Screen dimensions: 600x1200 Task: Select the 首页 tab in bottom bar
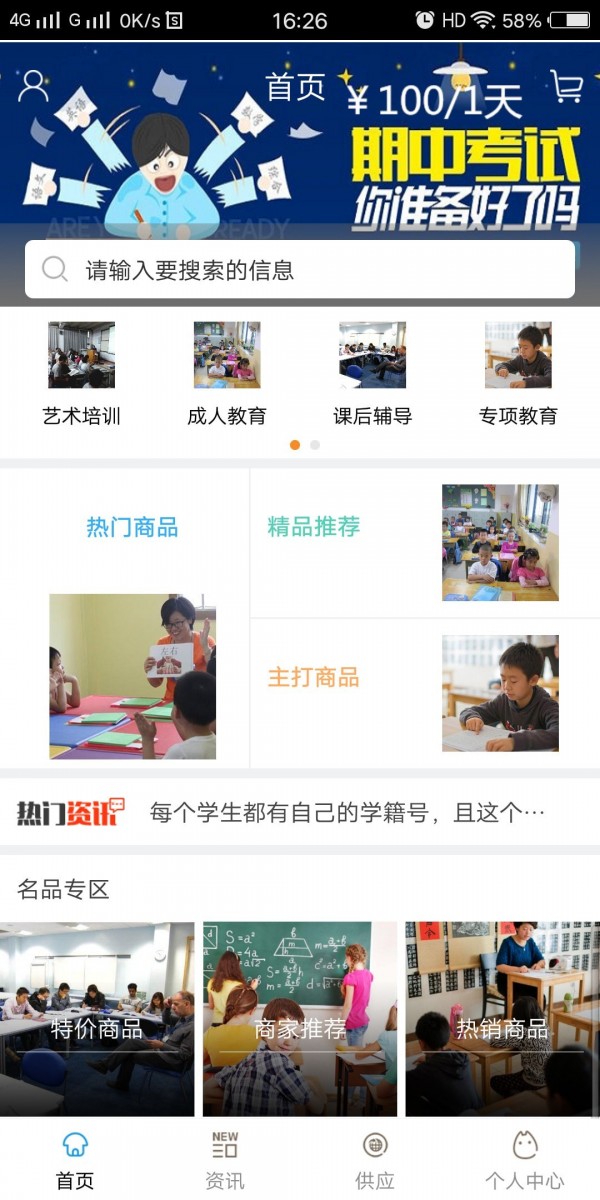75,1160
